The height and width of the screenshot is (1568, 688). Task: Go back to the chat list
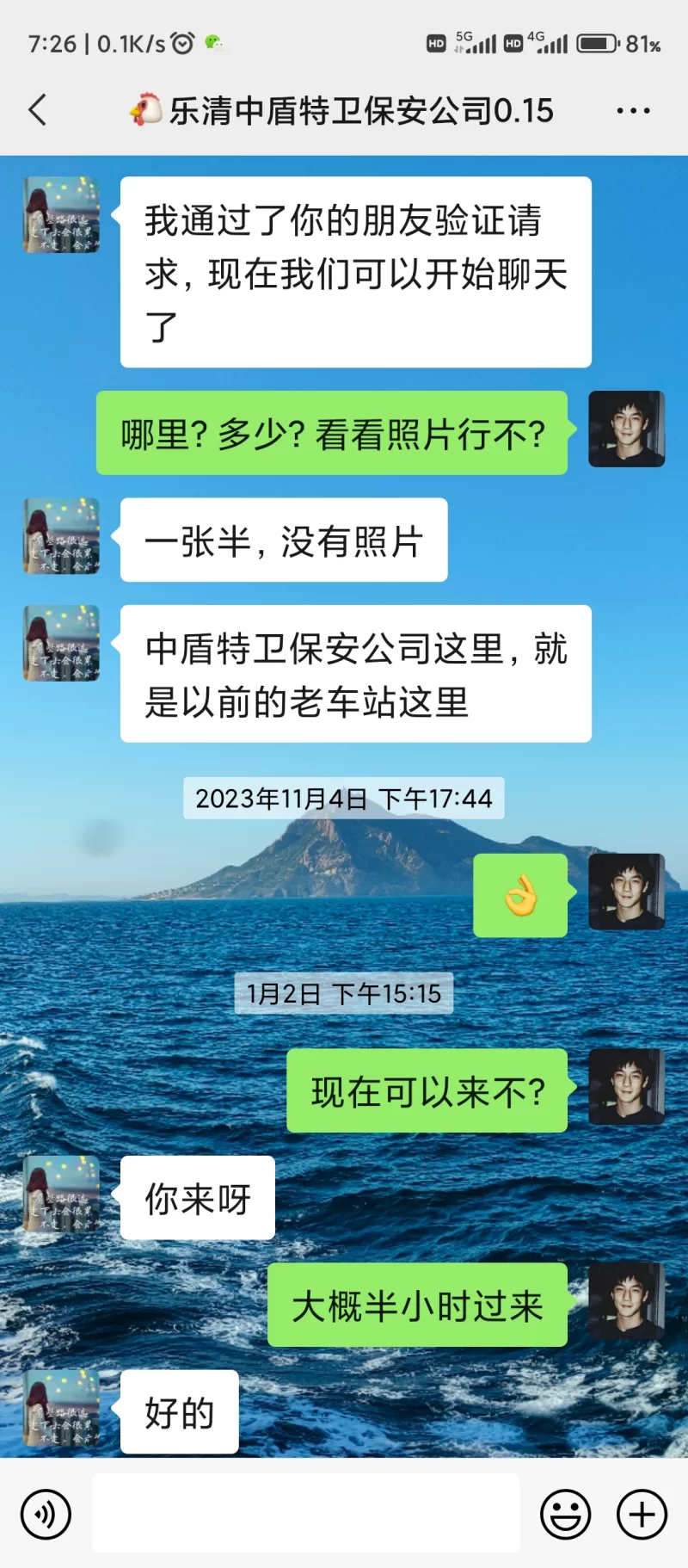38,110
